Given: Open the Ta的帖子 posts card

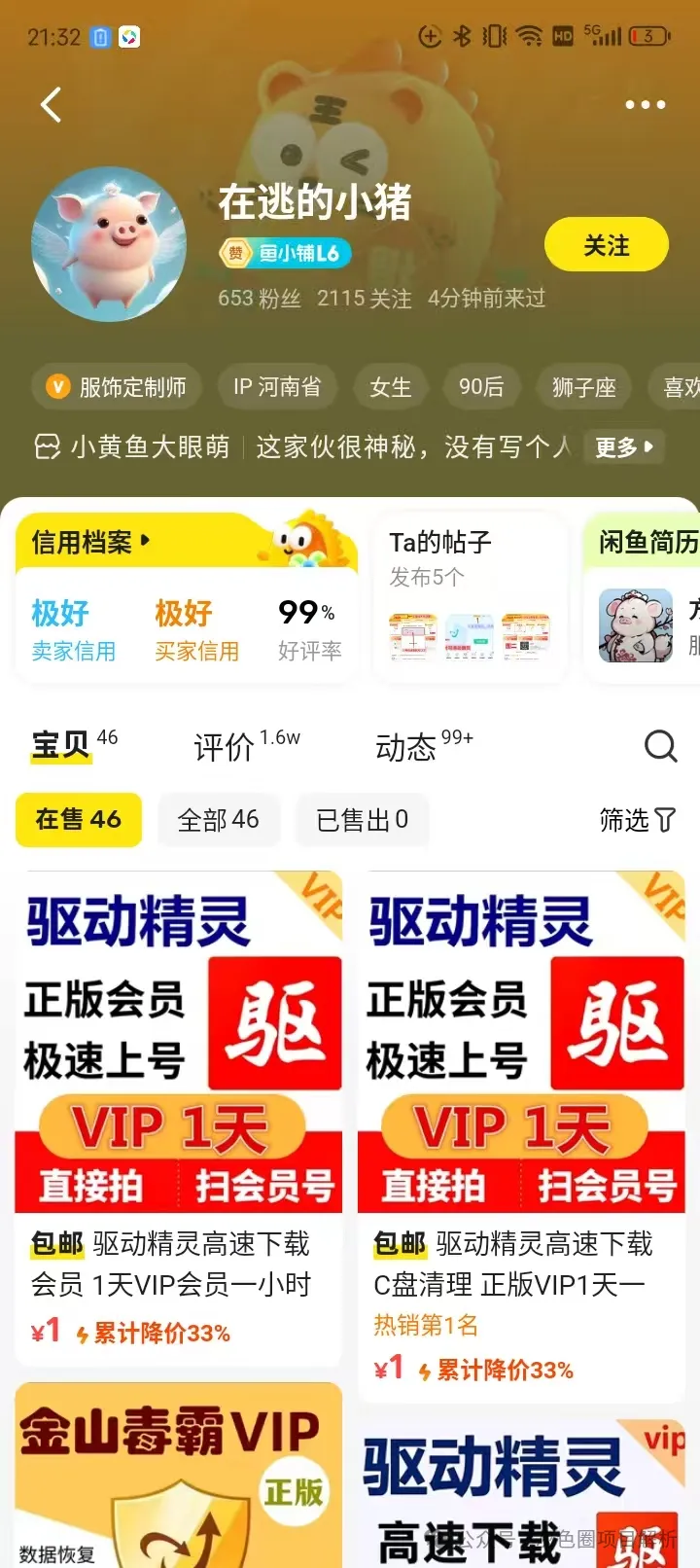Looking at the screenshot, I should click(471, 595).
